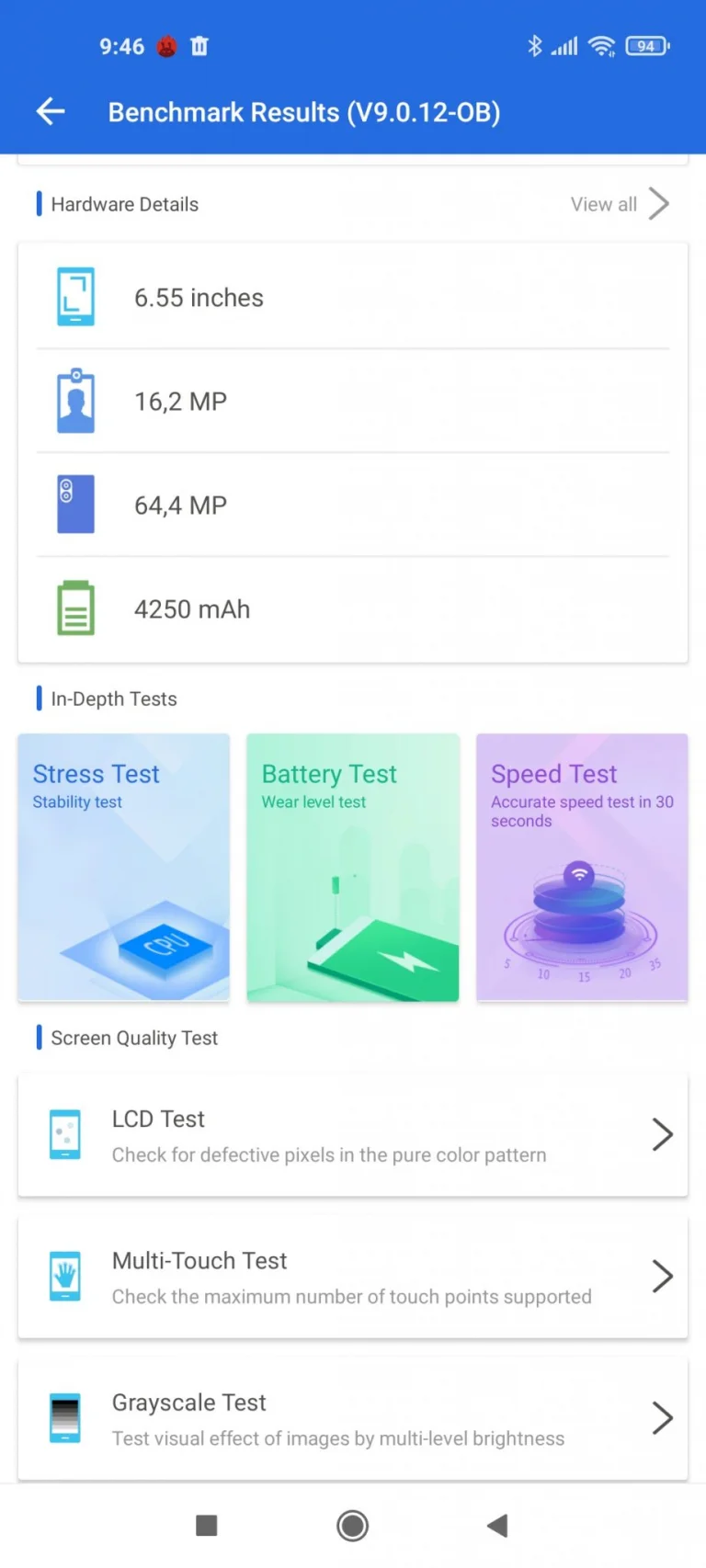Tap the battery level indicator showing 94

646,45
